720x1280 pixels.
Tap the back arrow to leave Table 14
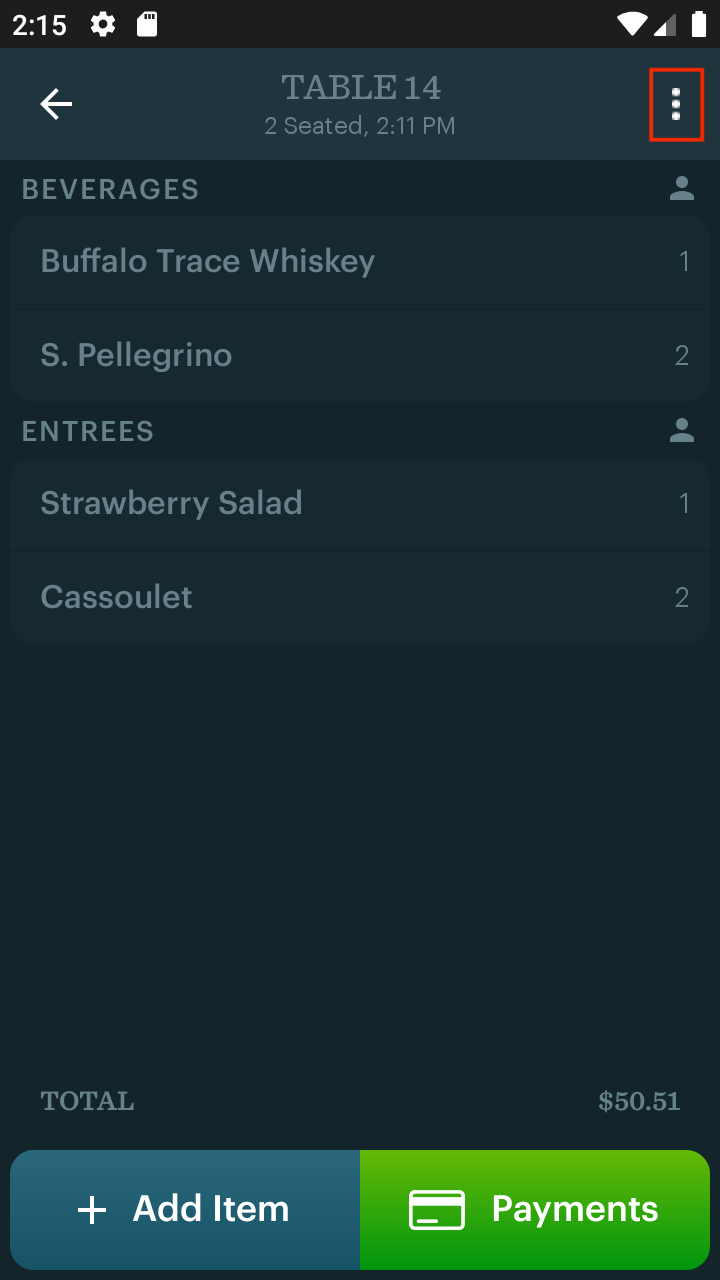point(57,104)
